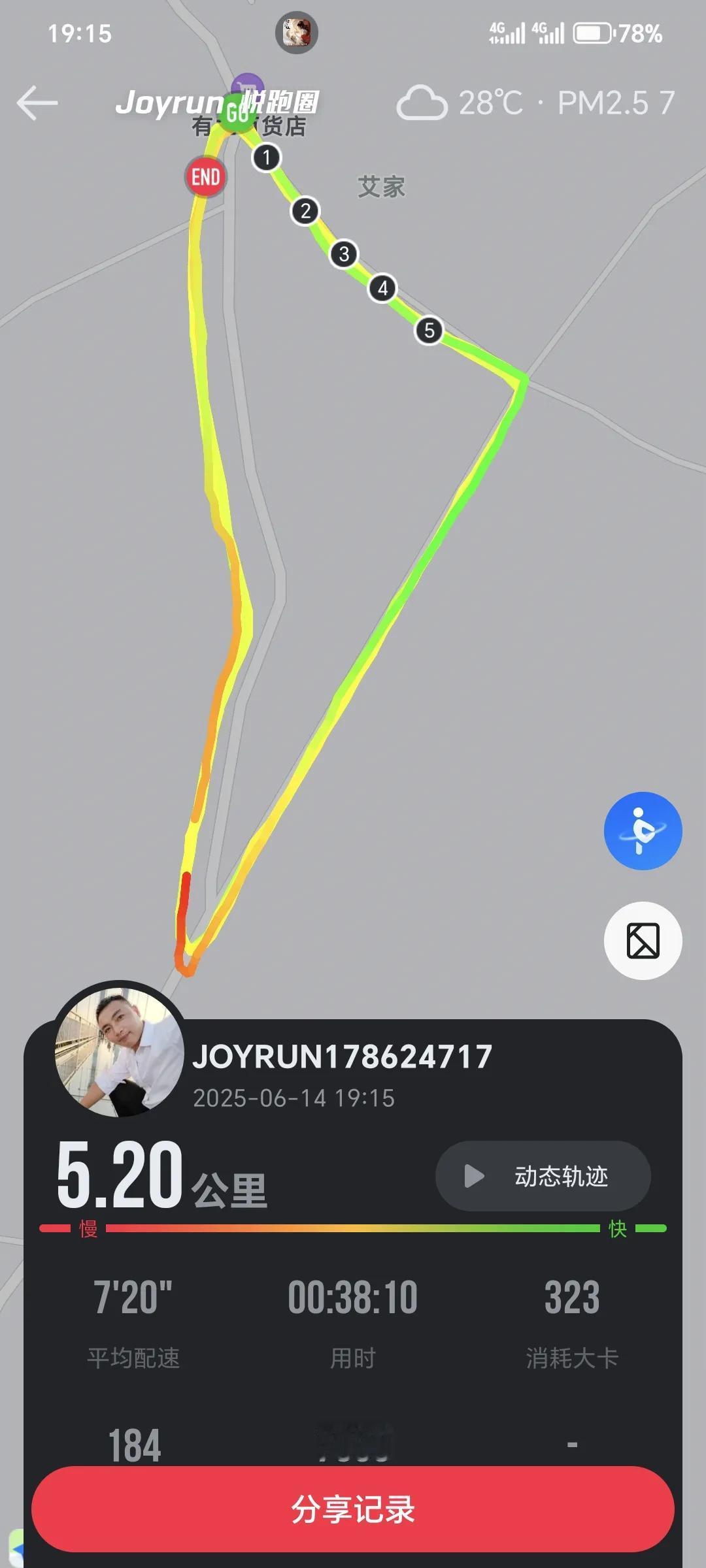
Task: Open JOYRUN178624717's profile photo
Action: (x=119, y=1052)
